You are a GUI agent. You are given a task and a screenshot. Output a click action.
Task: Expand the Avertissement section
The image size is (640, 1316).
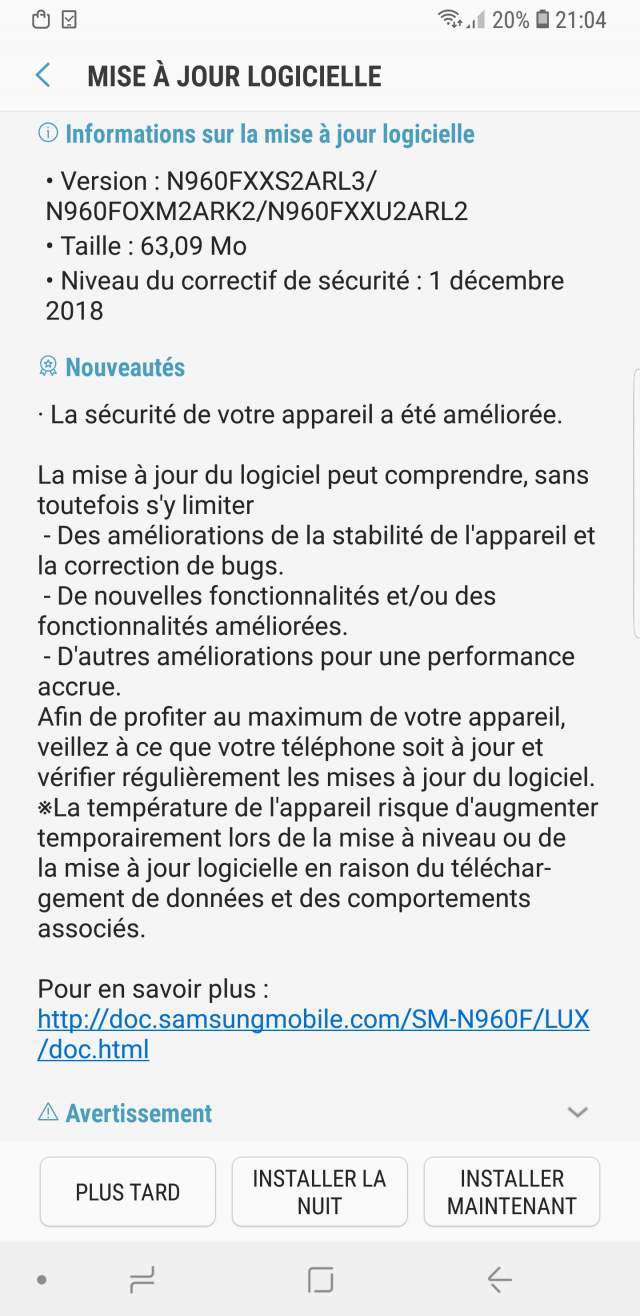577,1112
